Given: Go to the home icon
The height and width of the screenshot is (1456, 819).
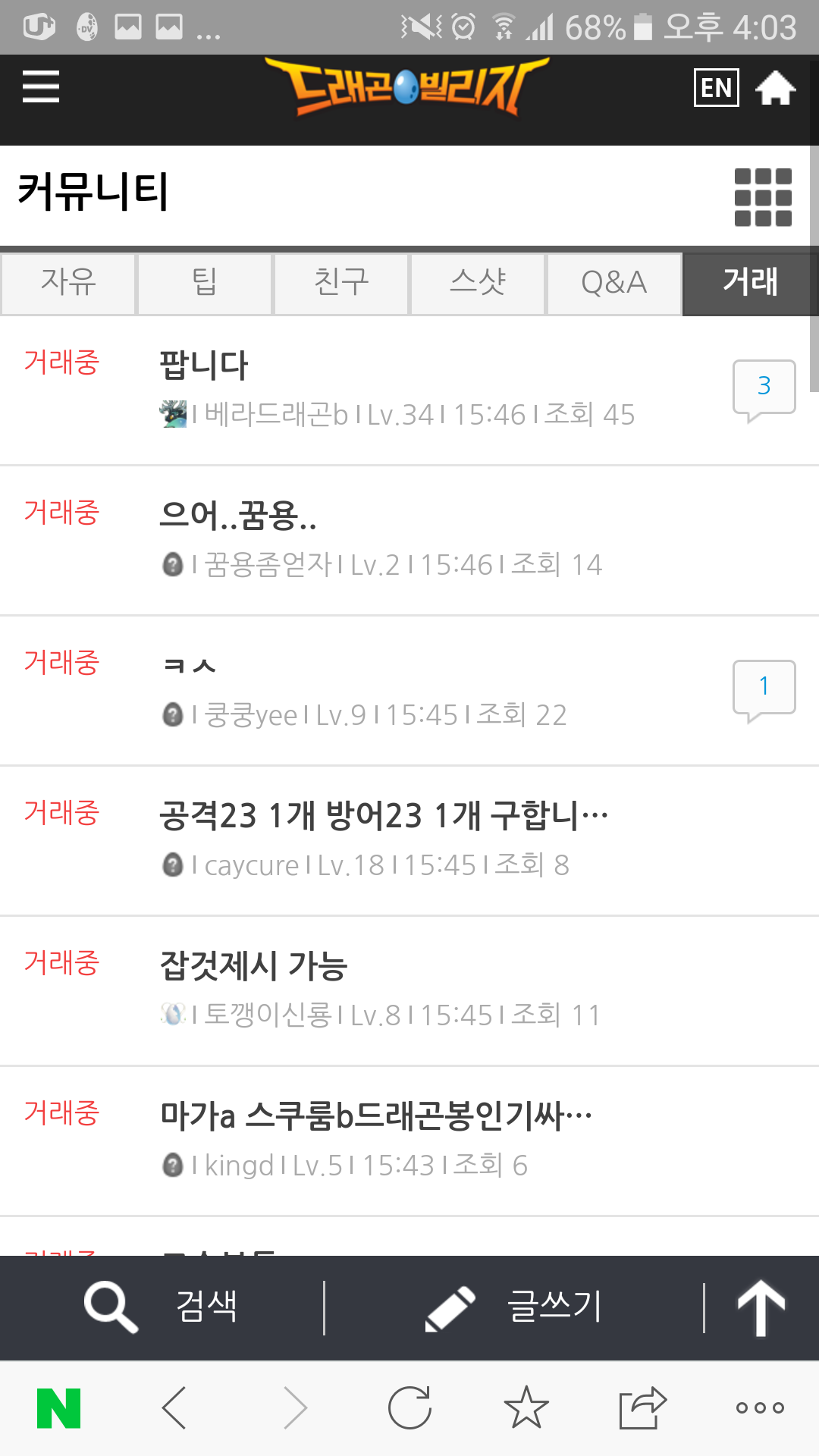Looking at the screenshot, I should [x=775, y=87].
